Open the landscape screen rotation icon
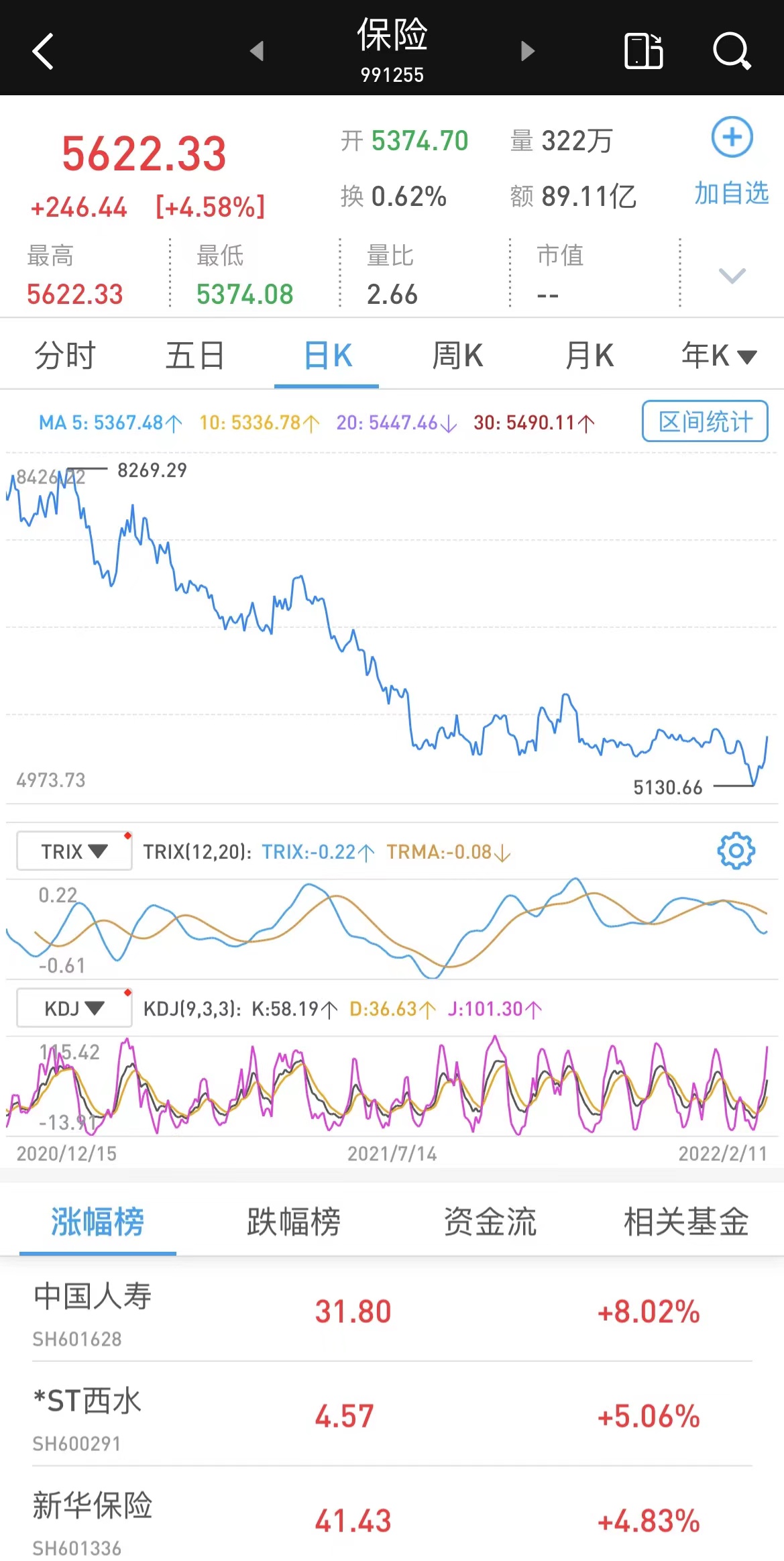The width and height of the screenshot is (784, 1561). tap(644, 51)
